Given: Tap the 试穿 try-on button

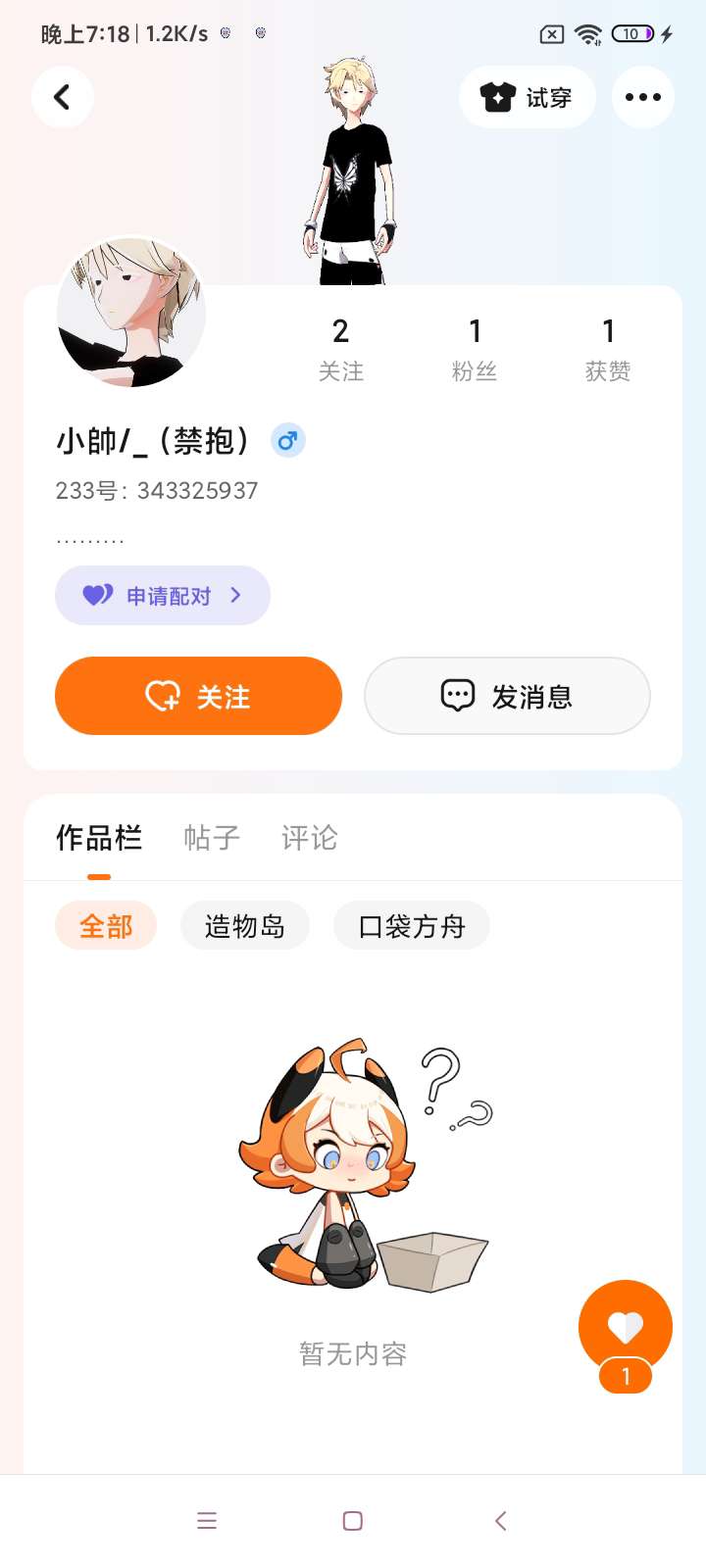Looking at the screenshot, I should [x=528, y=97].
